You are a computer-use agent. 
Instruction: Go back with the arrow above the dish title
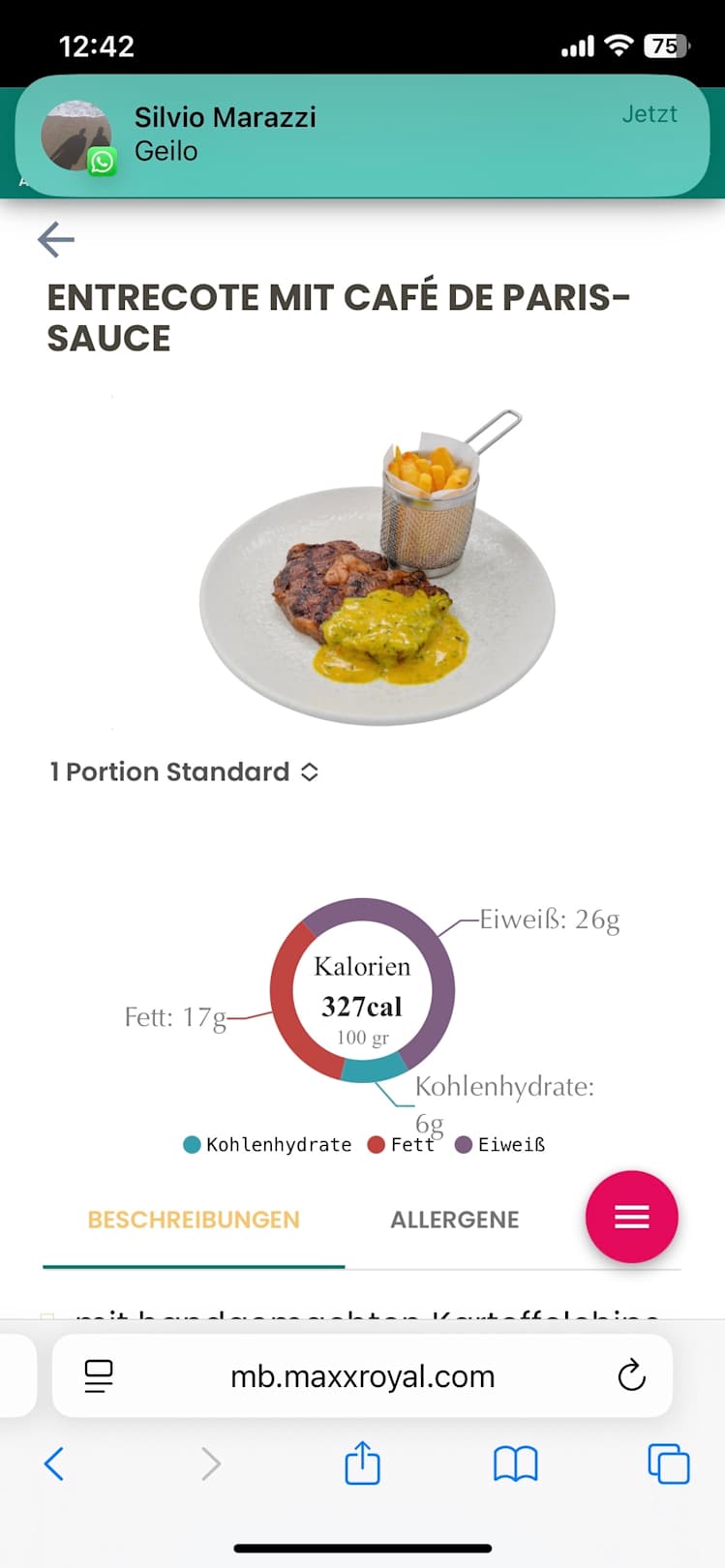pos(56,239)
